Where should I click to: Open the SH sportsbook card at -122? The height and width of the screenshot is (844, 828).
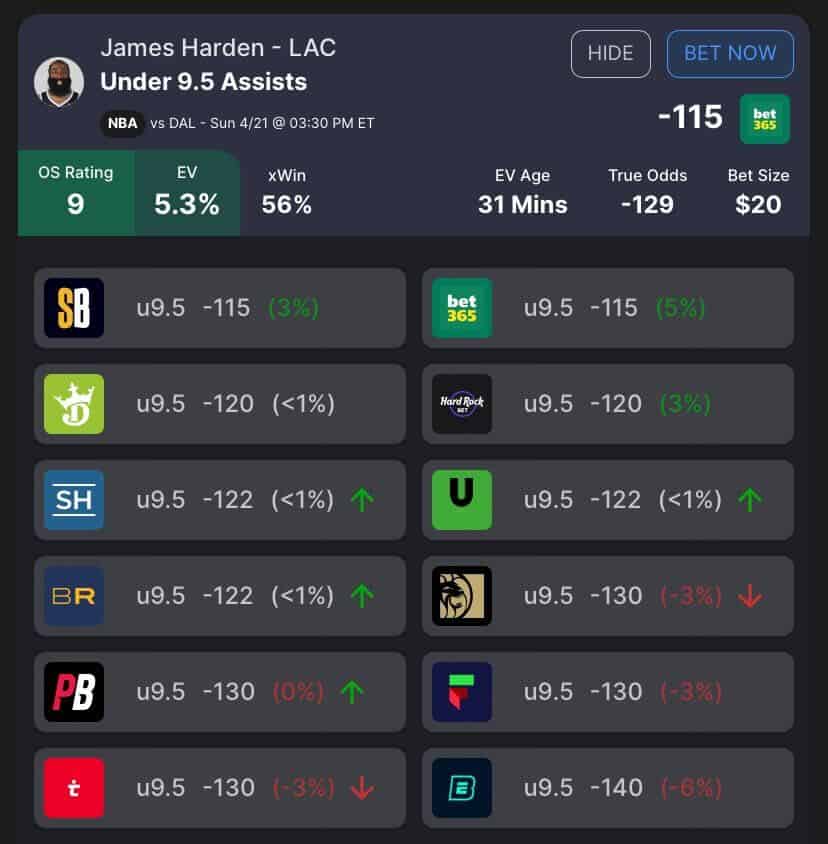coord(219,500)
